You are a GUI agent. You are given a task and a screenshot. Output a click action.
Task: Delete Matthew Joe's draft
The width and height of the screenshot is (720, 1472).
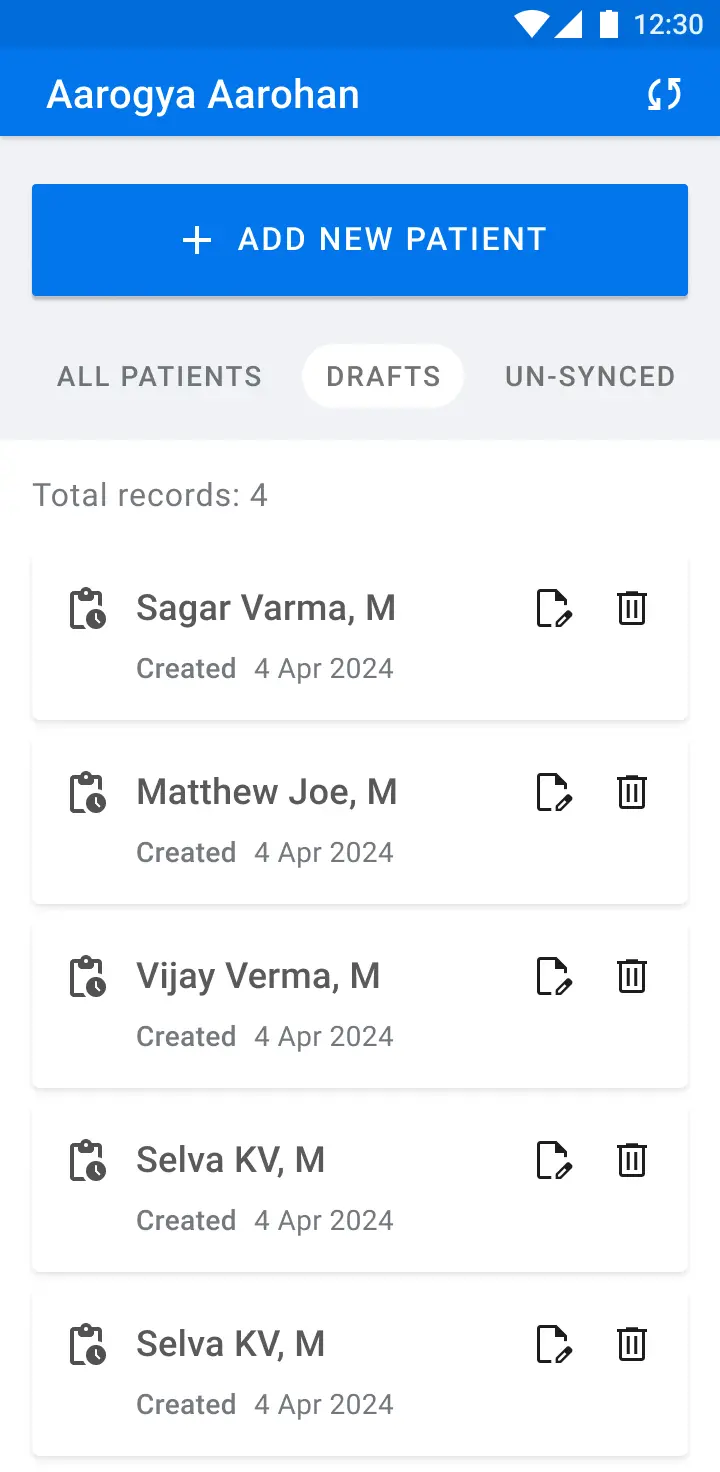[x=632, y=792]
